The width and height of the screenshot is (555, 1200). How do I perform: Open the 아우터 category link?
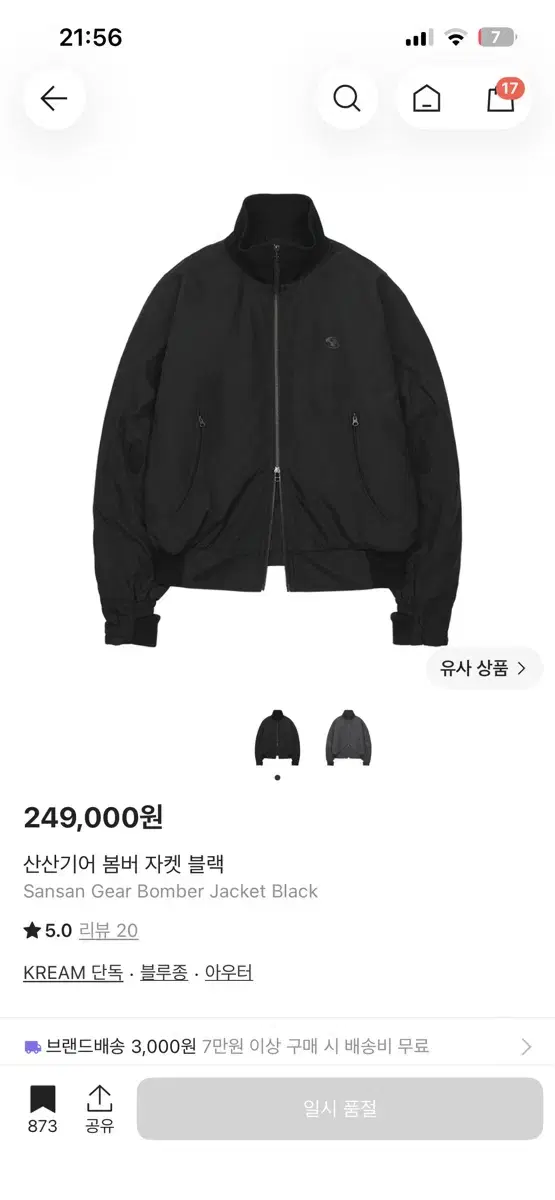229,972
